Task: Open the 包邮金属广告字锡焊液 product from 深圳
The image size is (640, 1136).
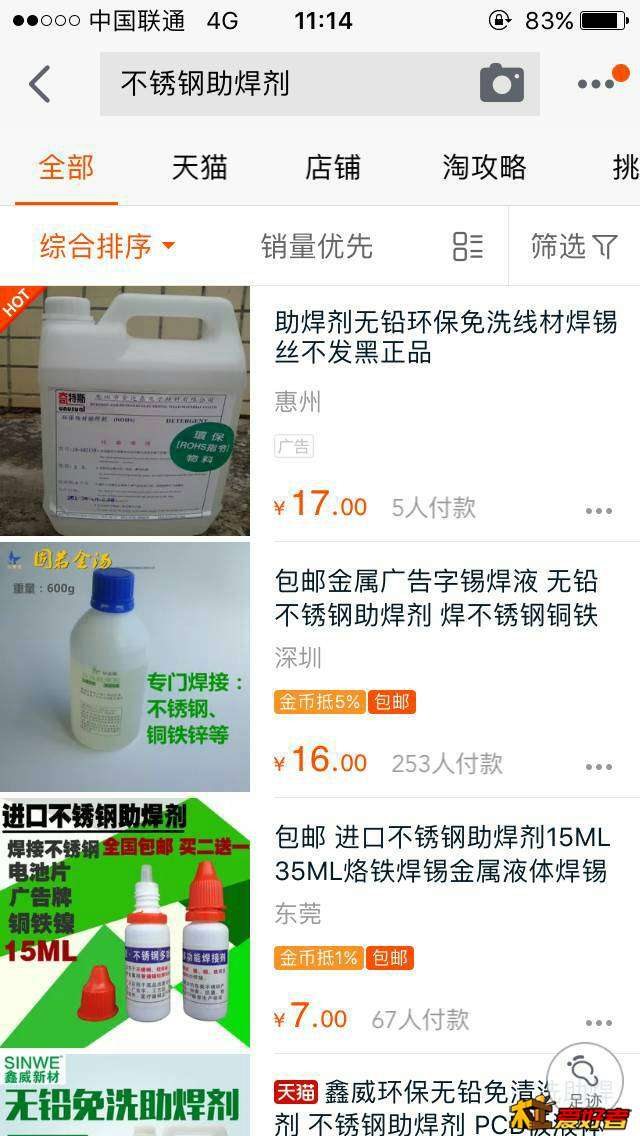Action: [x=436, y=598]
